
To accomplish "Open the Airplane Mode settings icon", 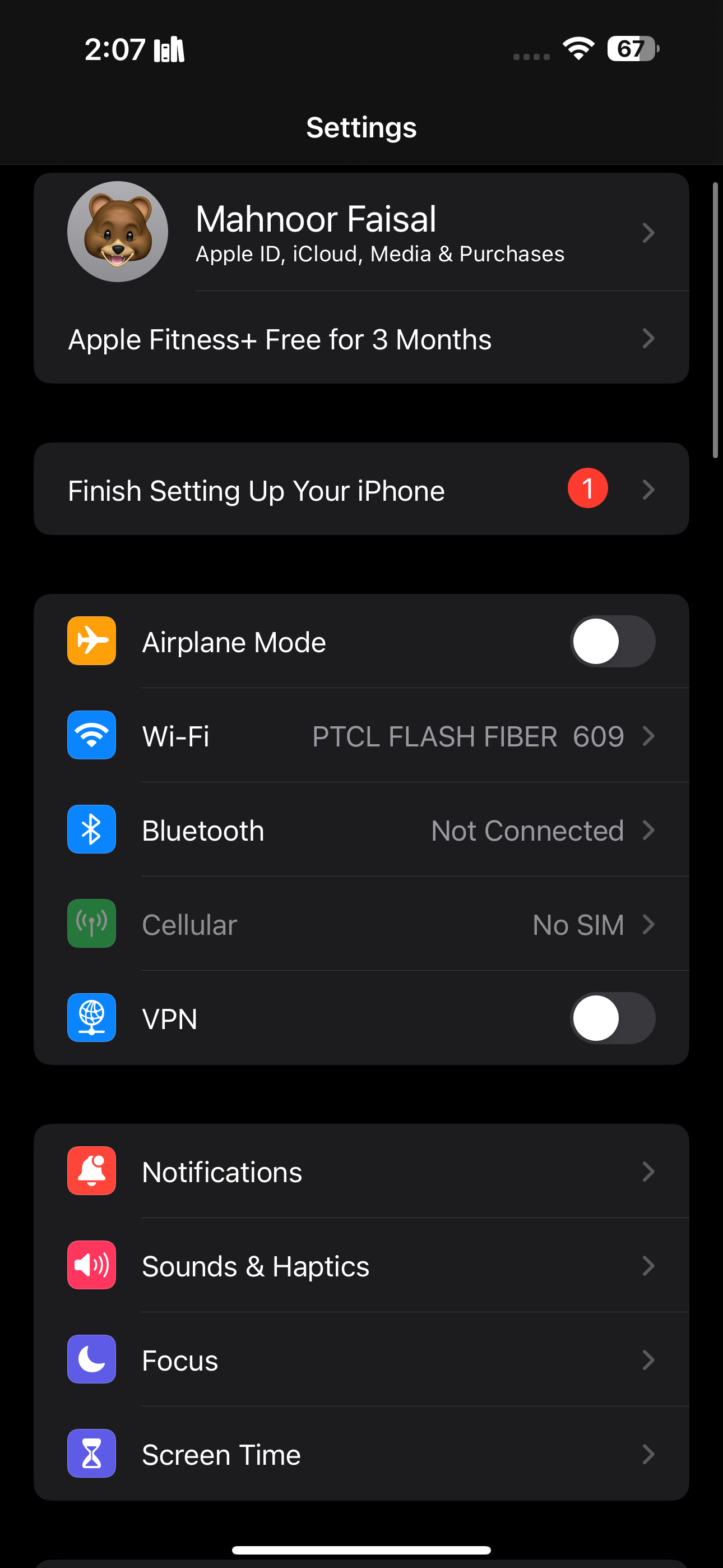I will tap(91, 641).
